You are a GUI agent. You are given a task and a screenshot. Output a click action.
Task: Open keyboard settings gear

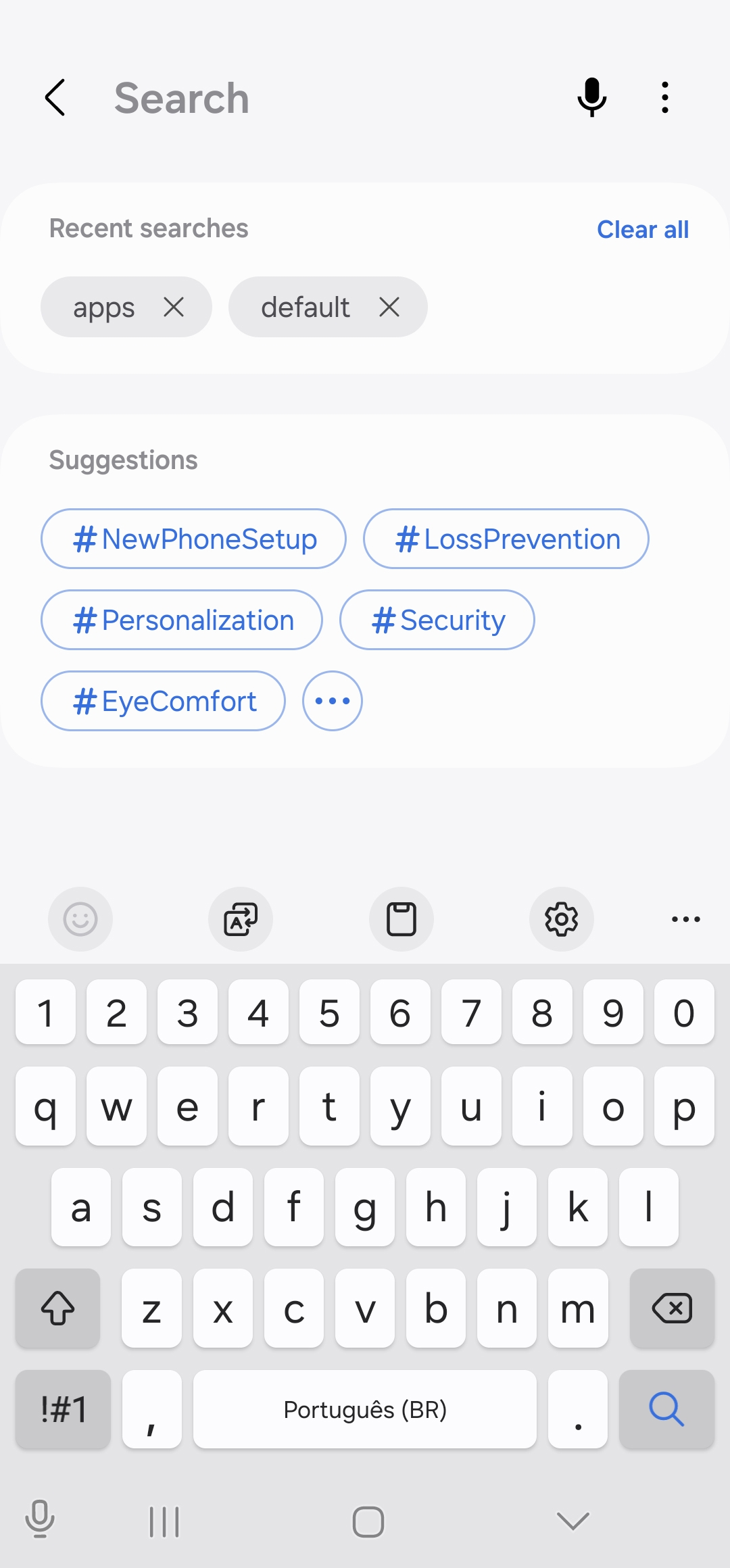pyautogui.click(x=562, y=919)
